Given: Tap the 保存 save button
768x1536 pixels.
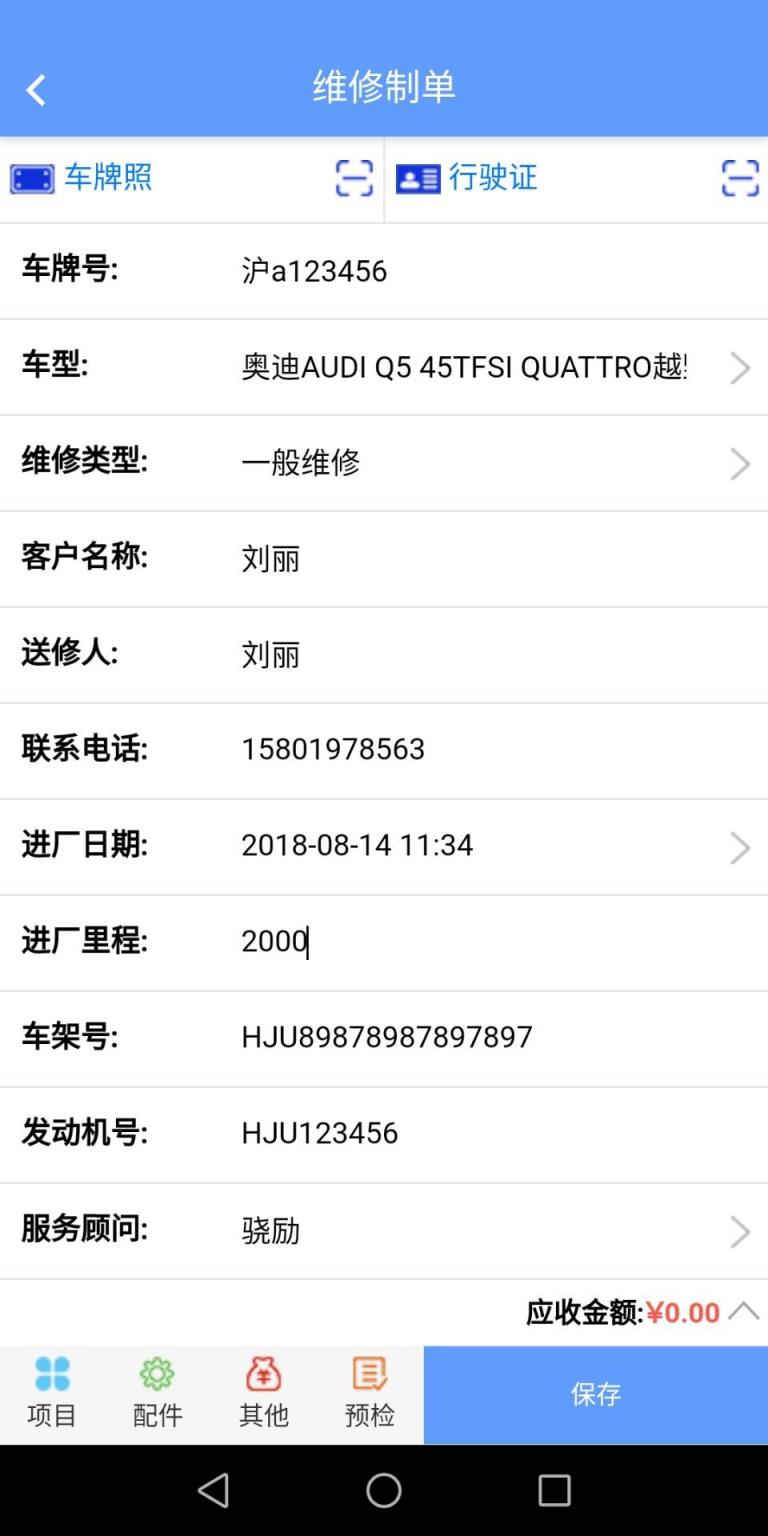Looking at the screenshot, I should pyautogui.click(x=596, y=1395).
